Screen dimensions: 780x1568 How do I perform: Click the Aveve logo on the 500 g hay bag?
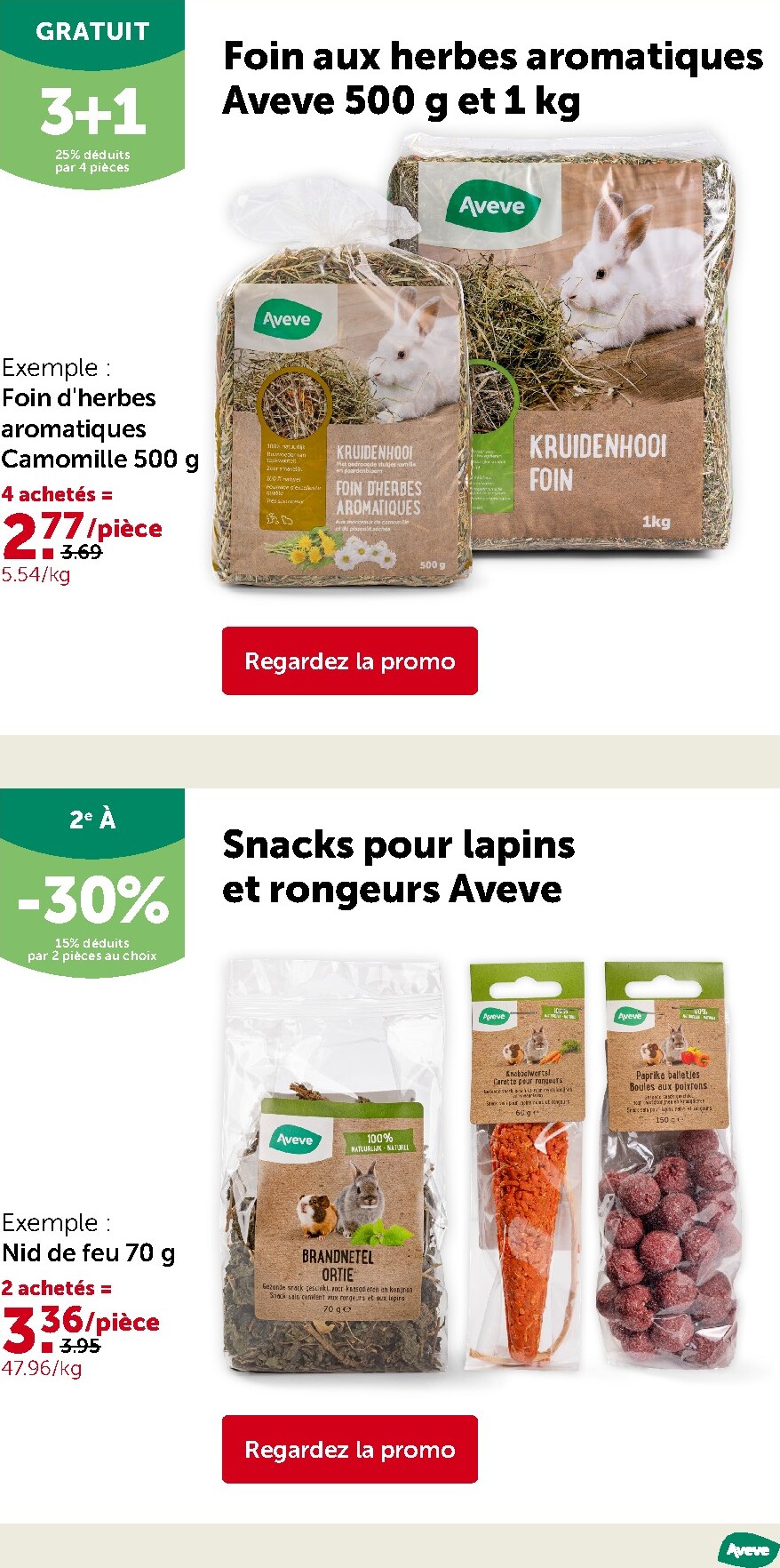286,318
